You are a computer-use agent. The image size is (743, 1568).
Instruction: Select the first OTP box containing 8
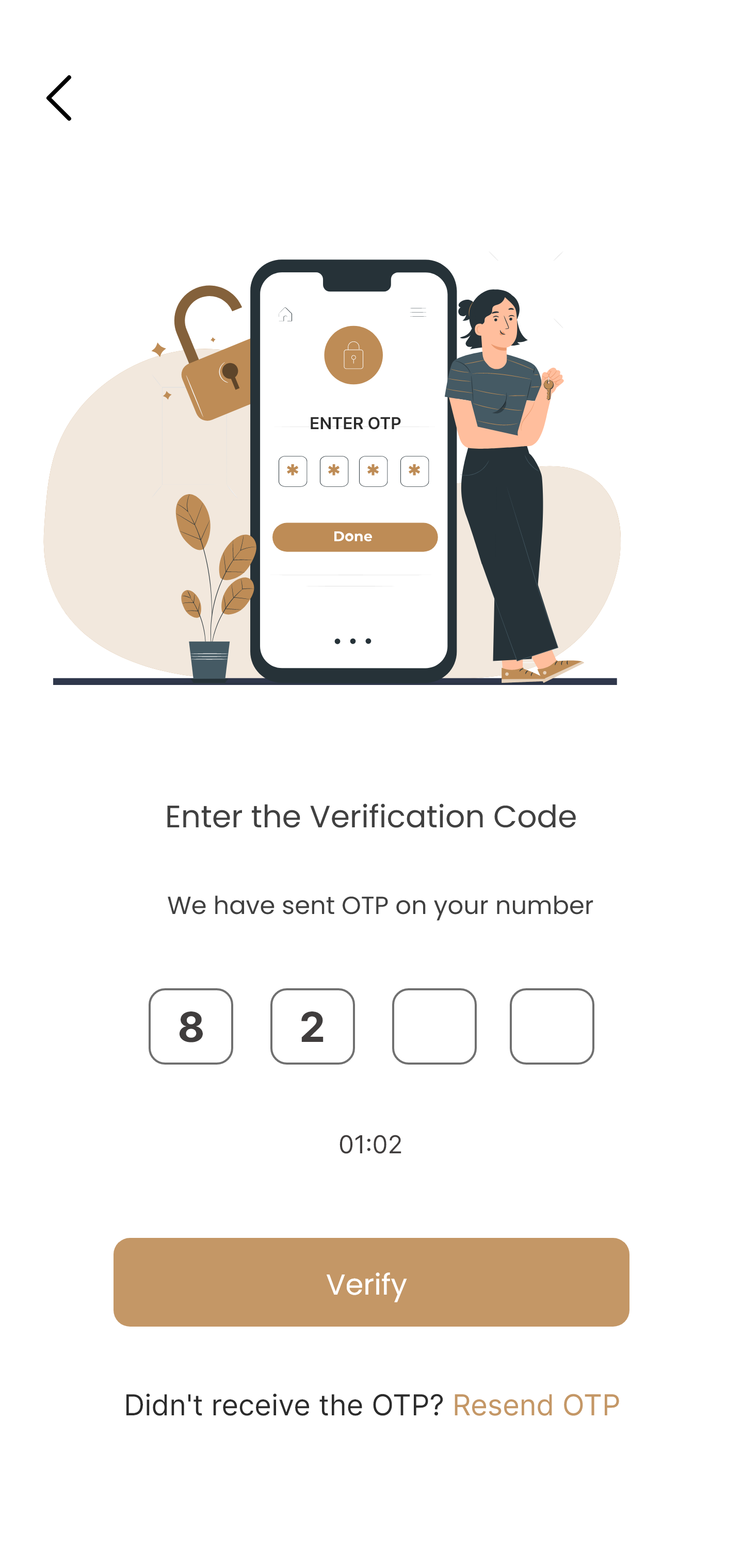pyautogui.click(x=190, y=1026)
